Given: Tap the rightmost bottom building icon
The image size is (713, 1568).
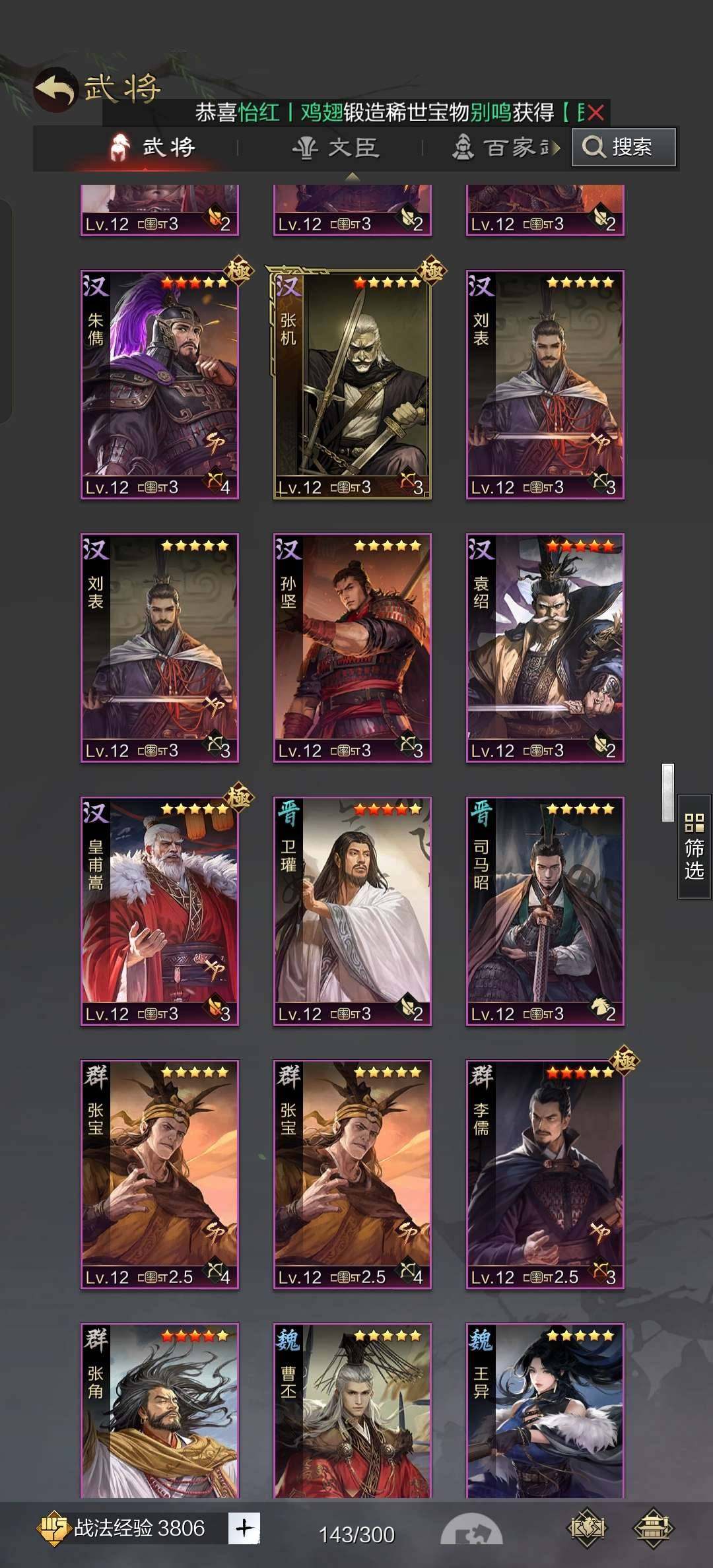Looking at the screenshot, I should tap(653, 1528).
